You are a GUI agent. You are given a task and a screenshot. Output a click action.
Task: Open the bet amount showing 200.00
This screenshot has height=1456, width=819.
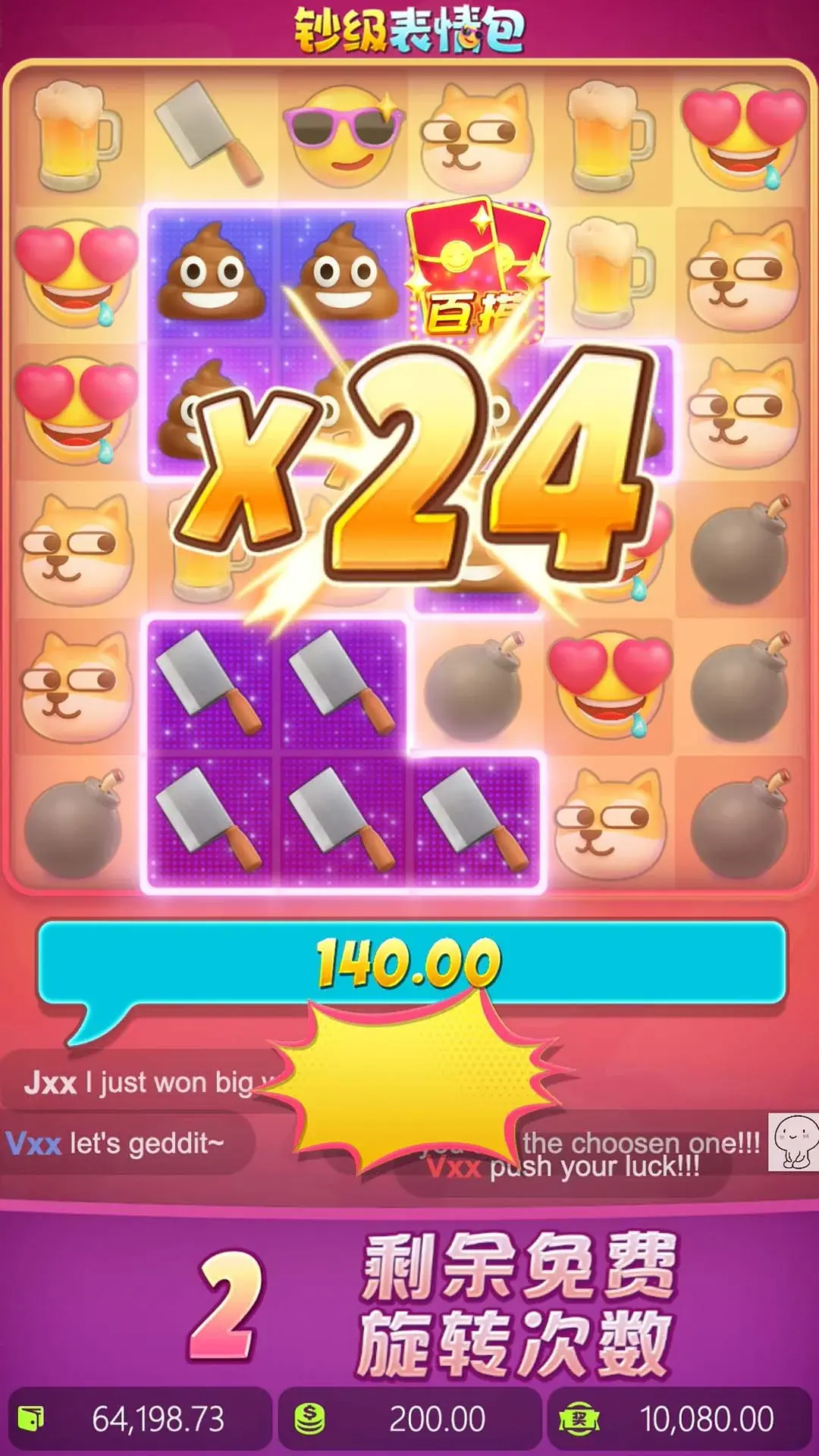click(x=409, y=1419)
